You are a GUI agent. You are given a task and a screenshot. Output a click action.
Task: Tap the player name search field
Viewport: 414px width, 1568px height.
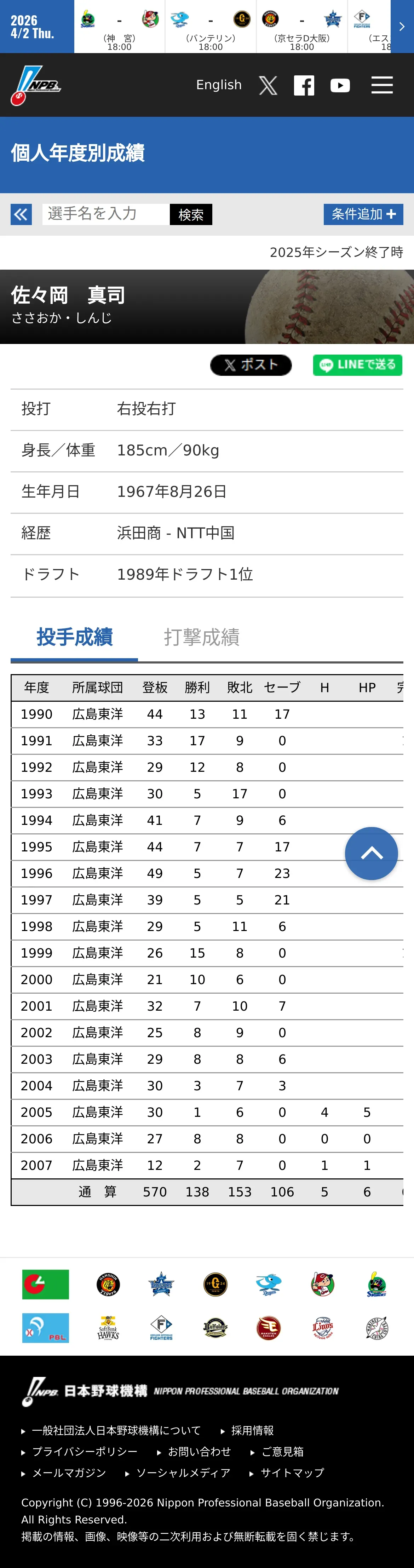[106, 214]
